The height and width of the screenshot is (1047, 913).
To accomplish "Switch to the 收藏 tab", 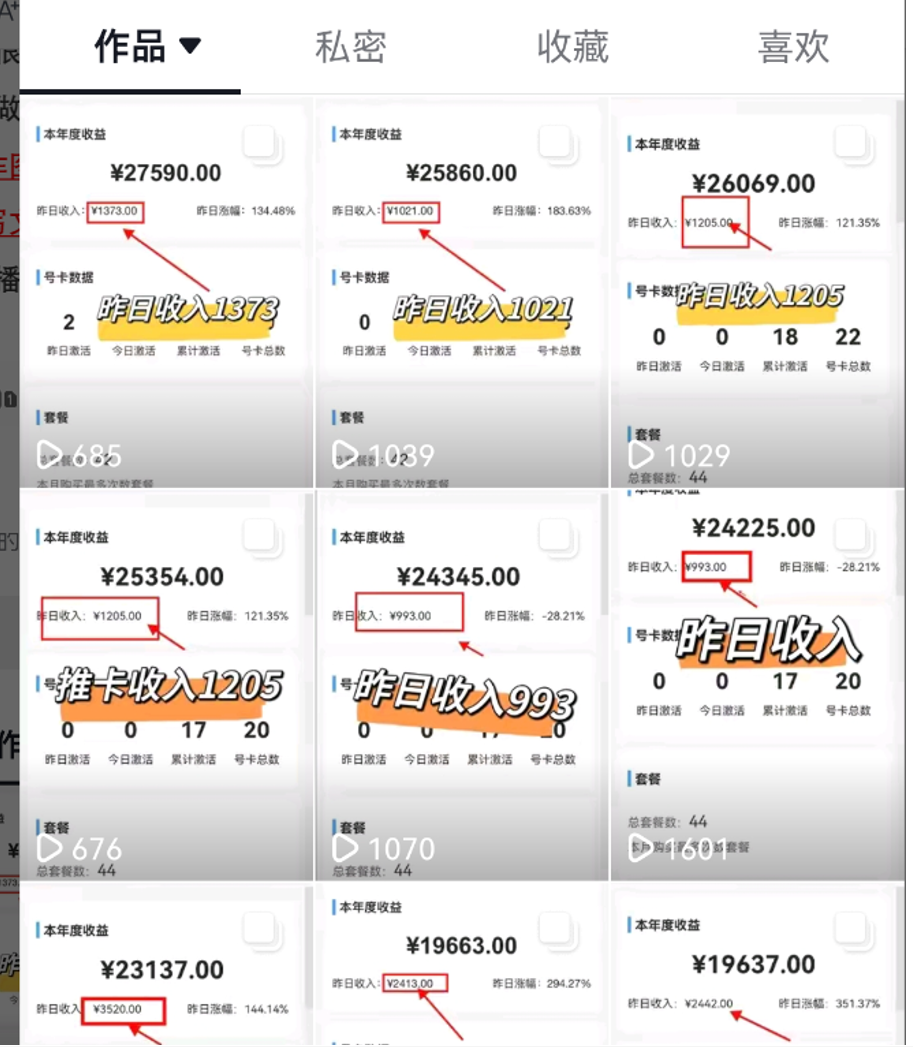I will coord(572,47).
